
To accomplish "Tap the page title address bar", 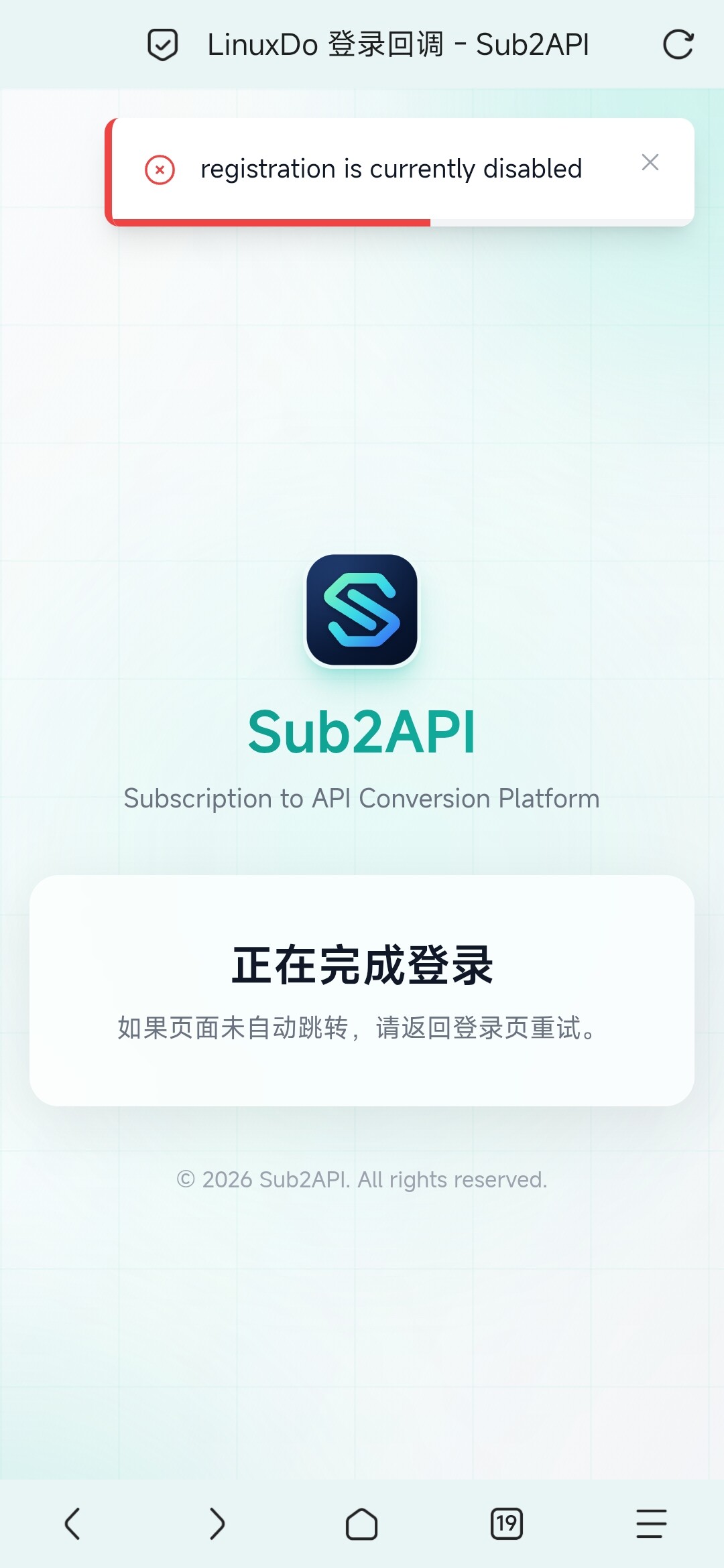I will point(398,45).
